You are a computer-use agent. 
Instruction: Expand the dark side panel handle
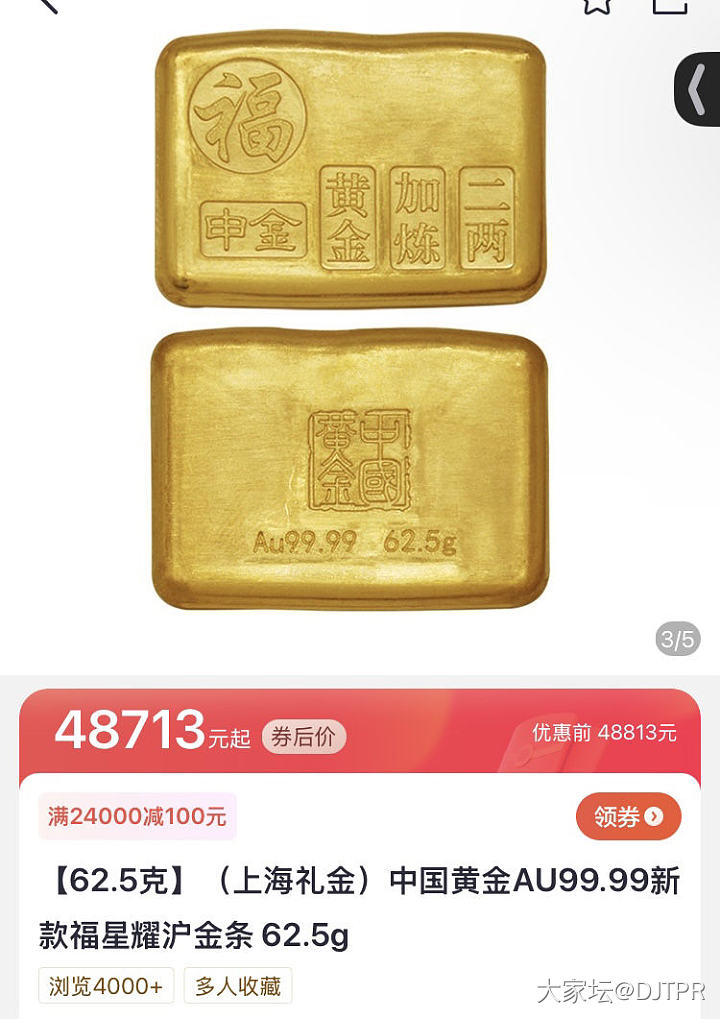(x=697, y=90)
